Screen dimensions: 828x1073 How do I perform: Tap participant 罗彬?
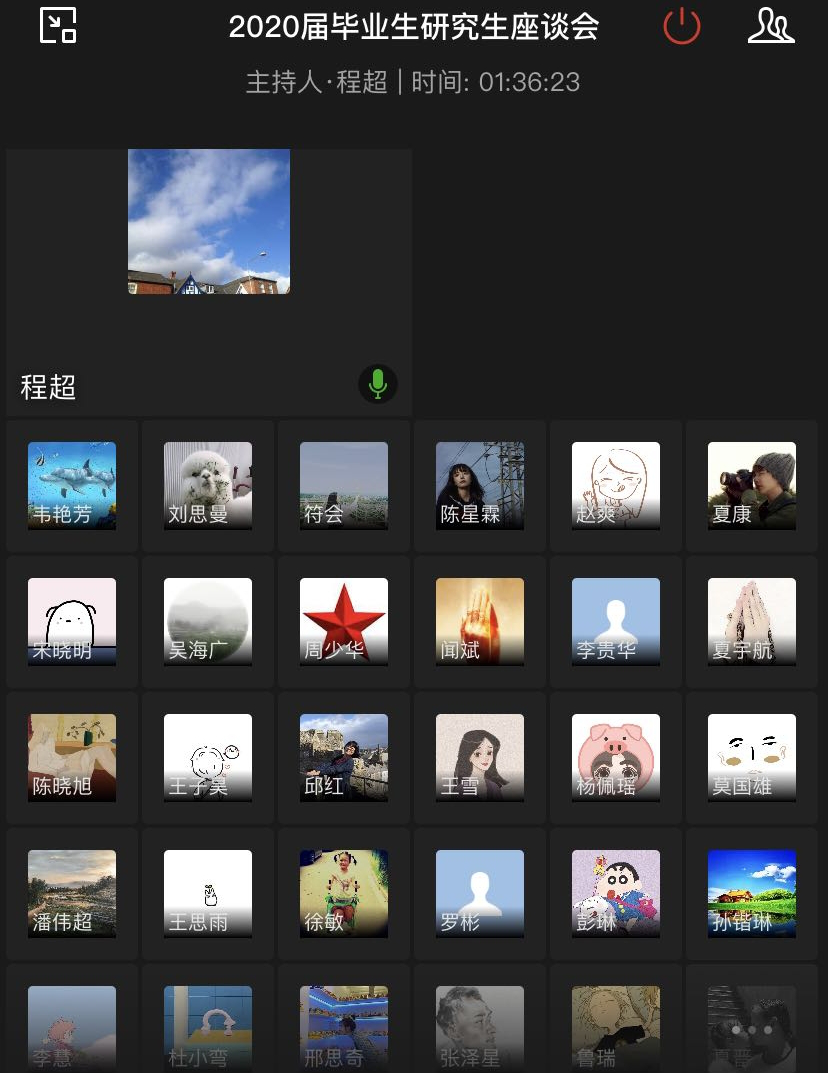click(x=480, y=894)
